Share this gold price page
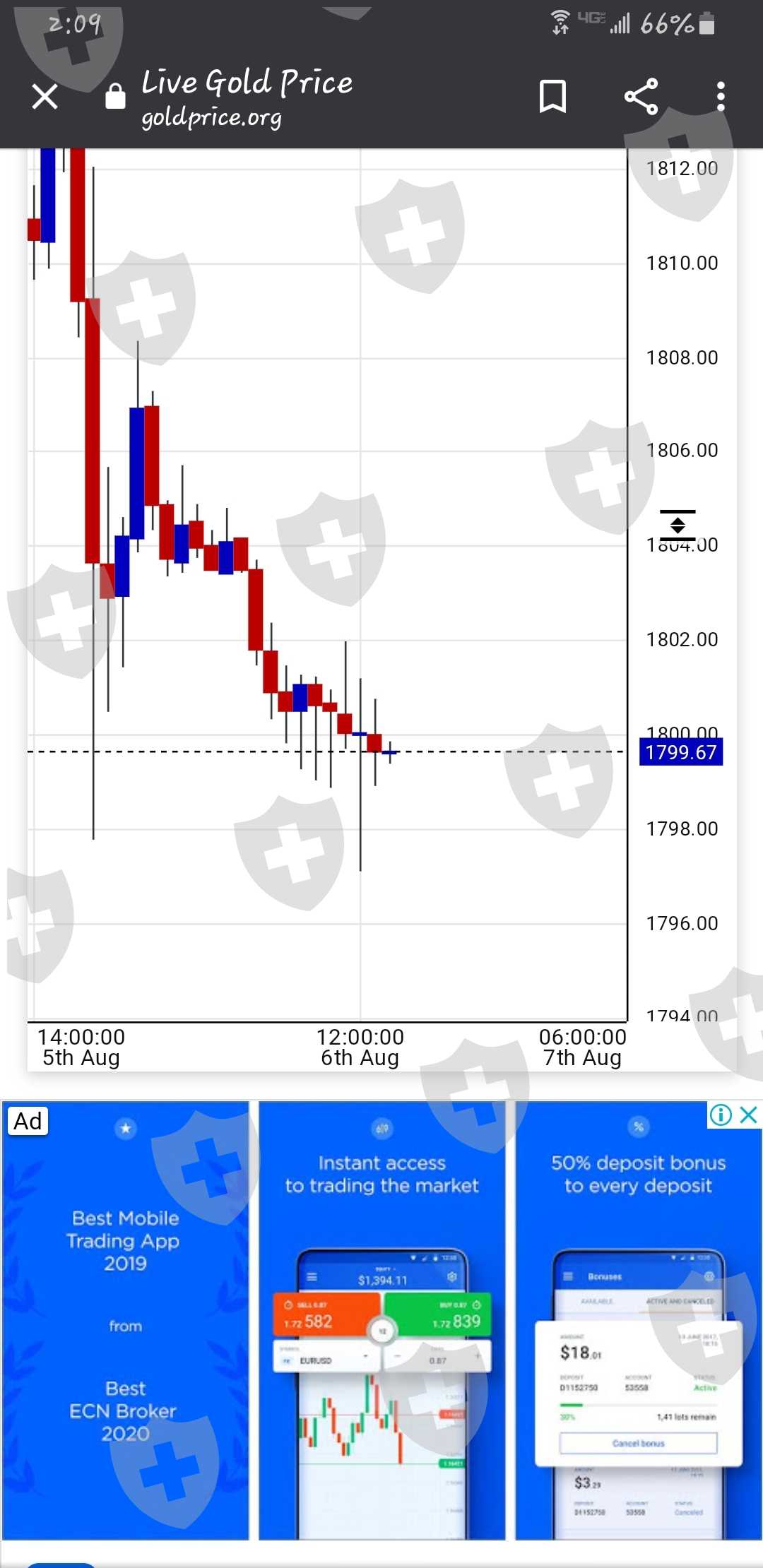This screenshot has height=1568, width=763. 641,96
